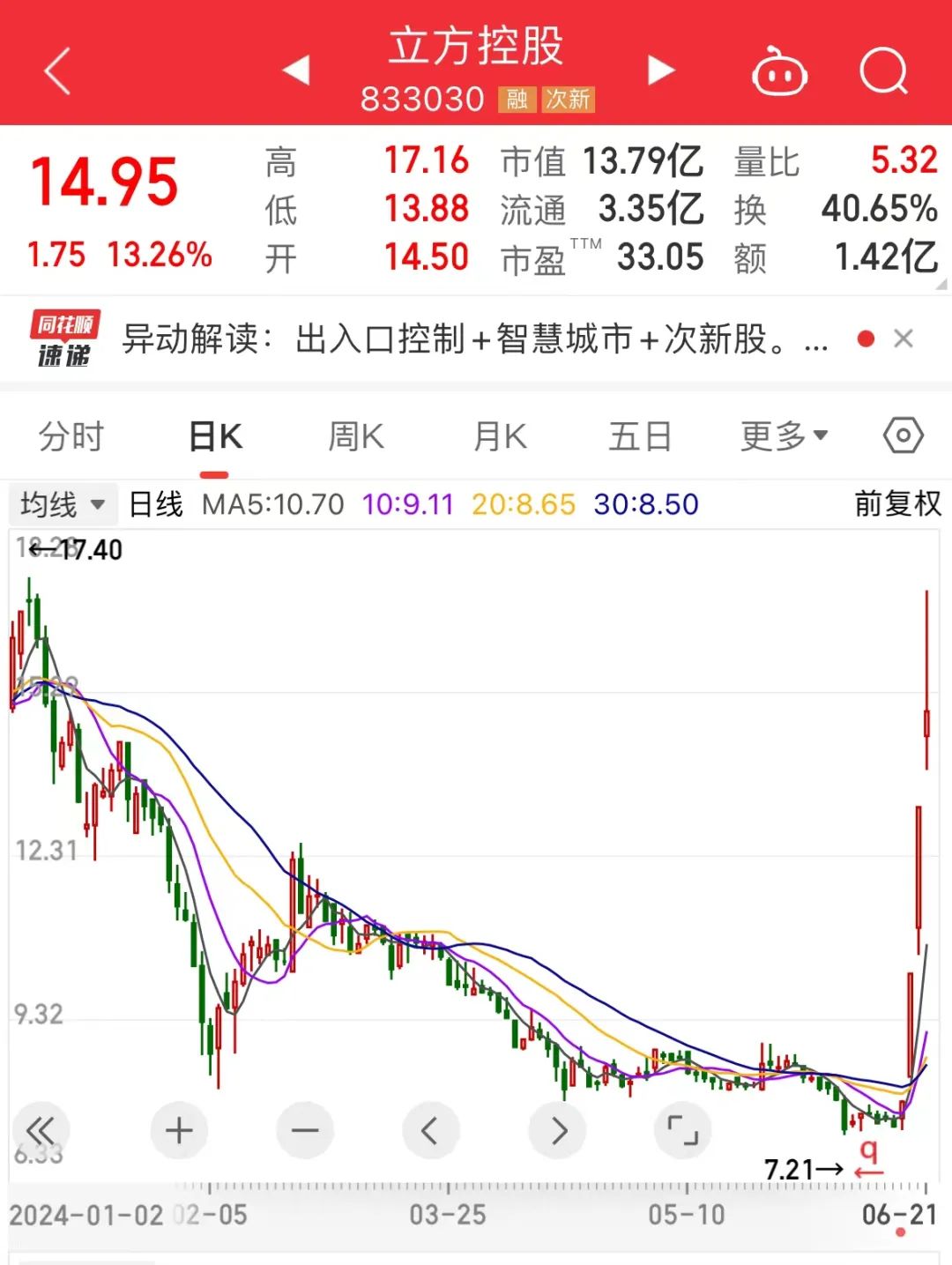Zoom out chart with minus icon
This screenshot has height=1265, width=952.
coord(304,1129)
